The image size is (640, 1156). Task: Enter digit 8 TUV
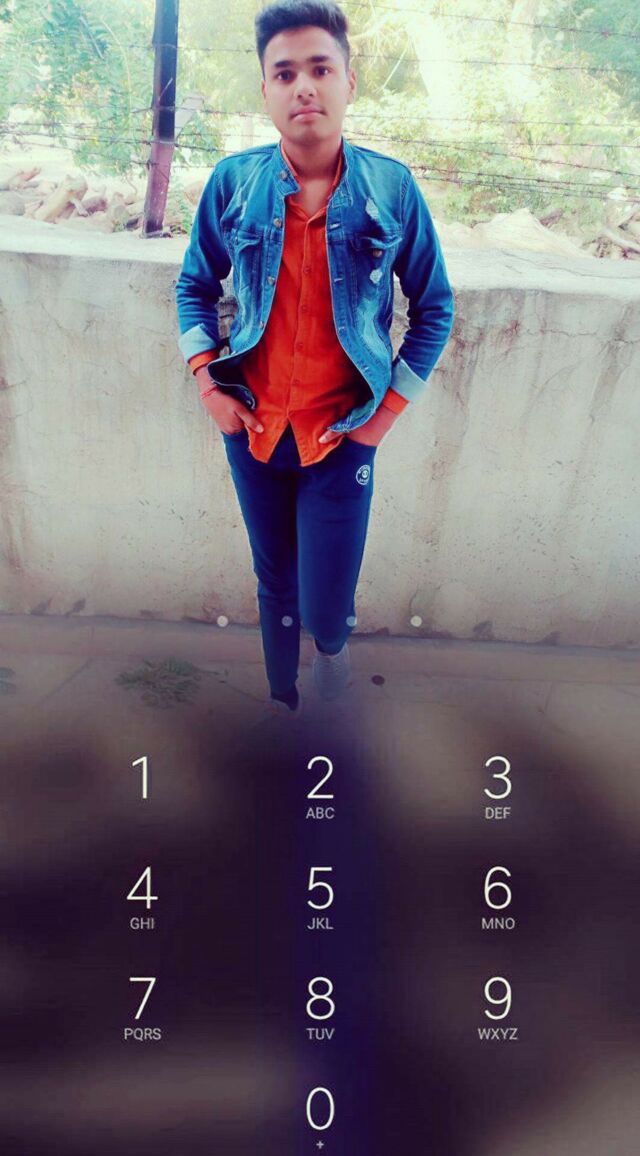point(320,1007)
